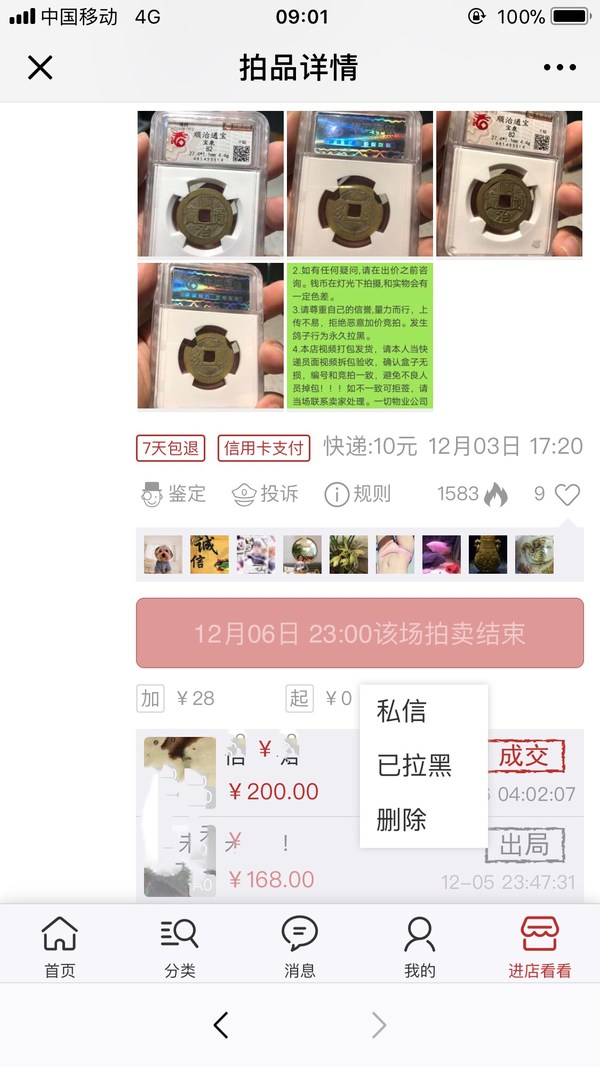
Task: View the green notice text image
Action: click(360, 336)
